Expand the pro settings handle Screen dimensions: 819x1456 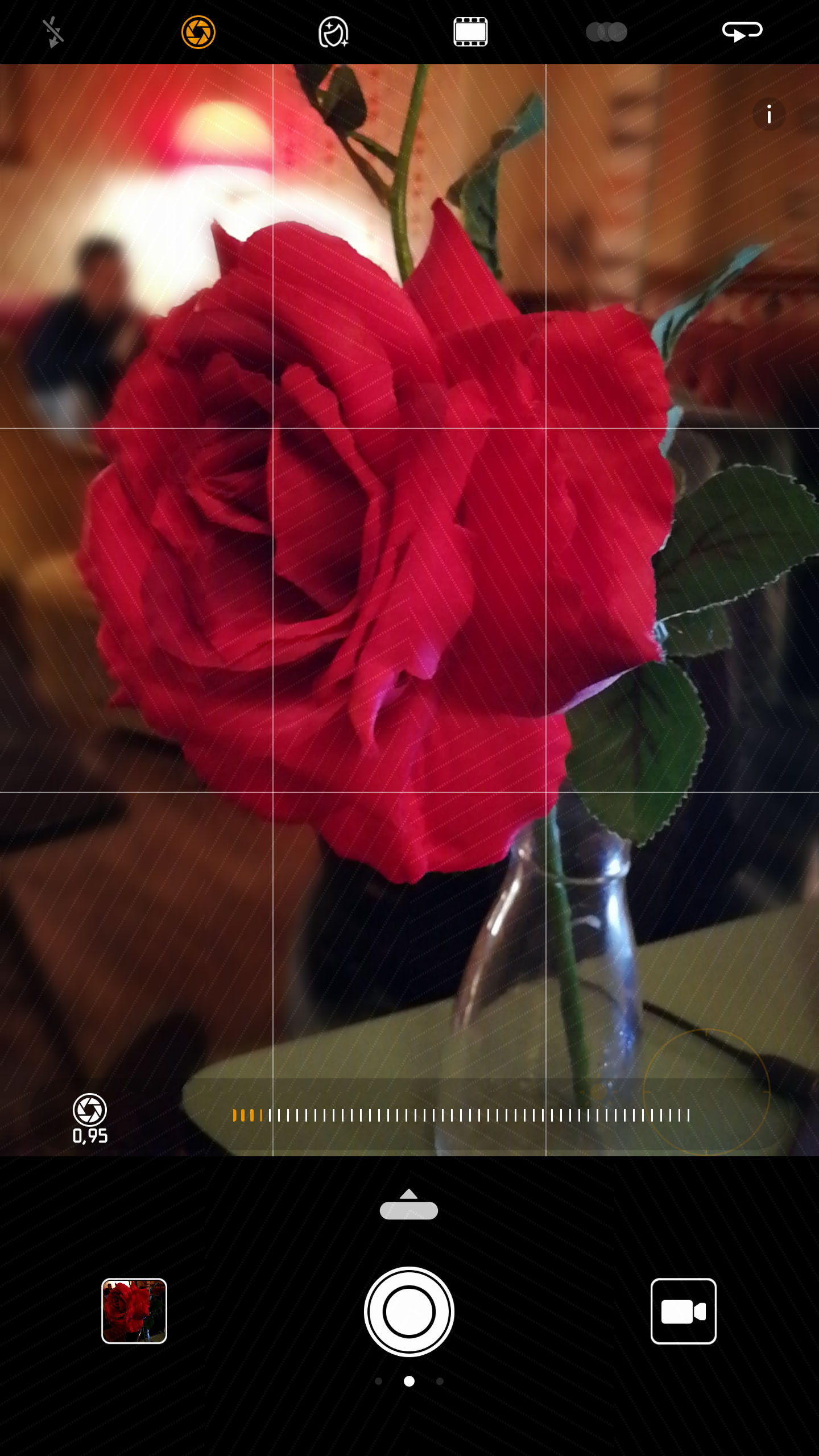tap(408, 1205)
